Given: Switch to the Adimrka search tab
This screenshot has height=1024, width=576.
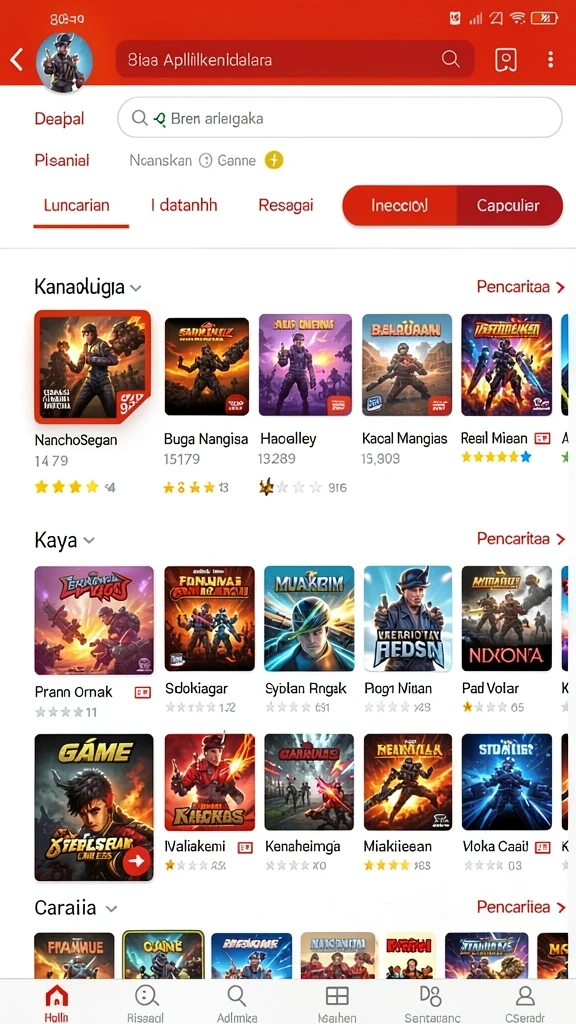Looking at the screenshot, I should pos(236,1002).
